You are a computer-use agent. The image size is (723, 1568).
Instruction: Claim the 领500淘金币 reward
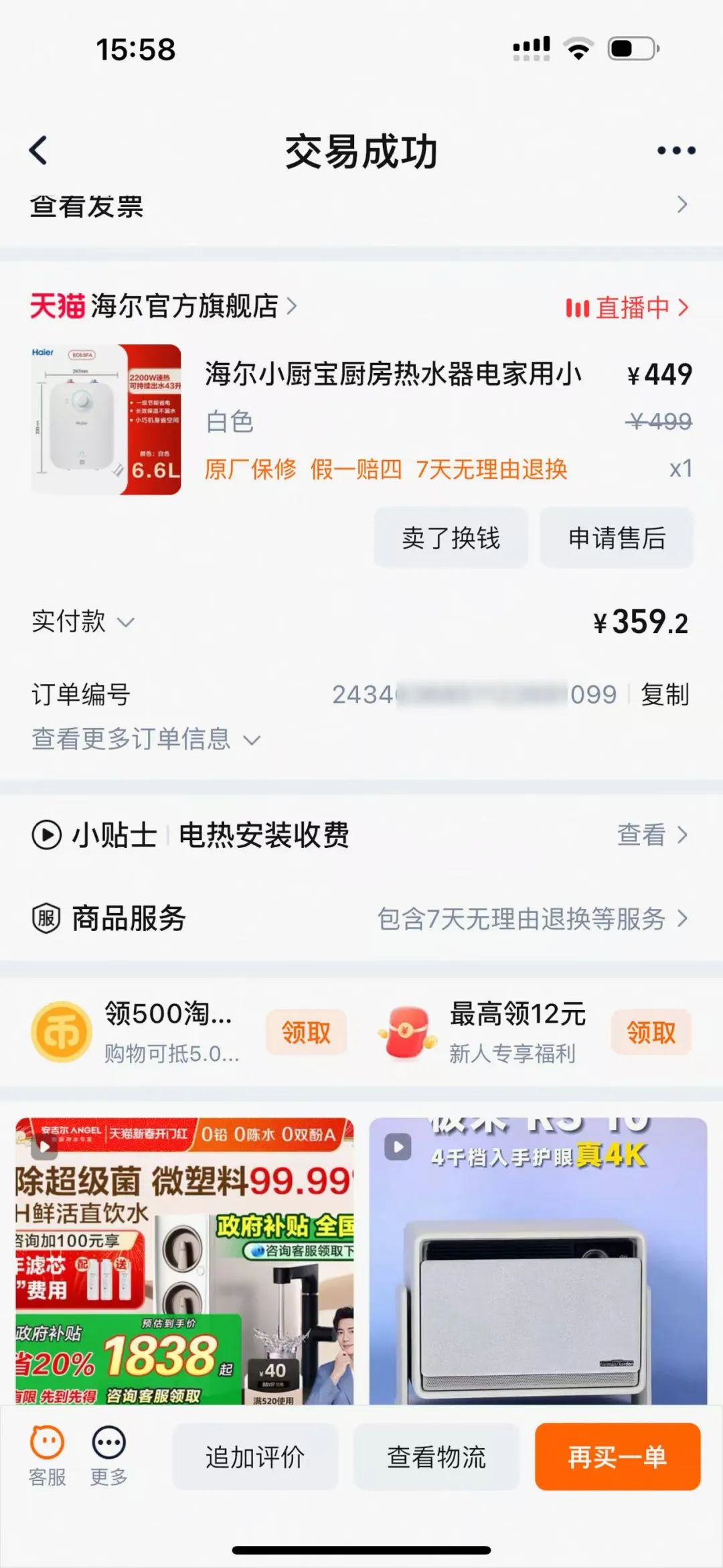click(x=306, y=1032)
